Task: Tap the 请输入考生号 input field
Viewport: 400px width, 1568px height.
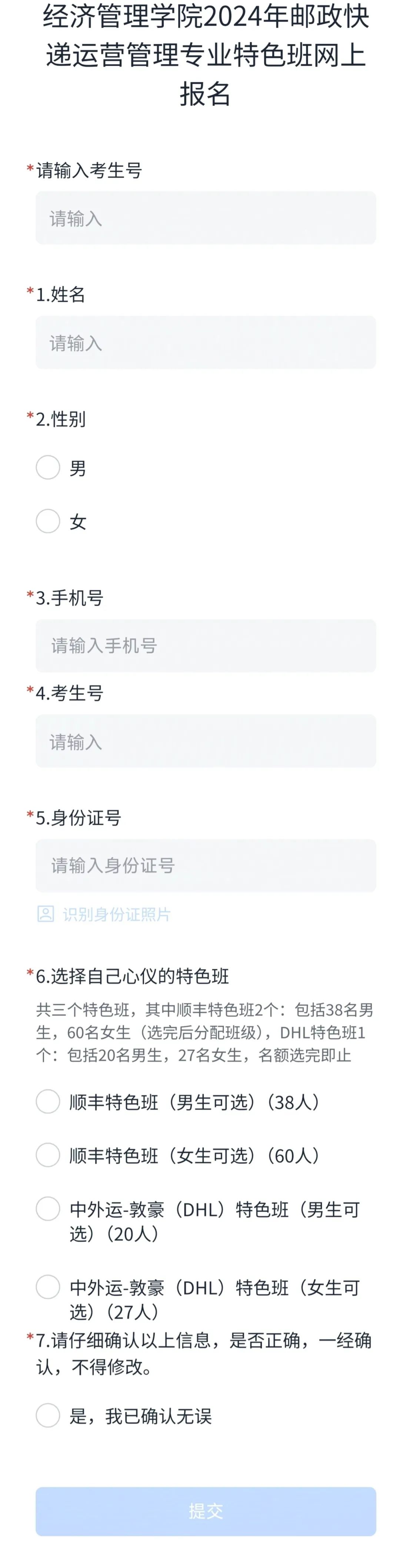Action: coord(206,218)
